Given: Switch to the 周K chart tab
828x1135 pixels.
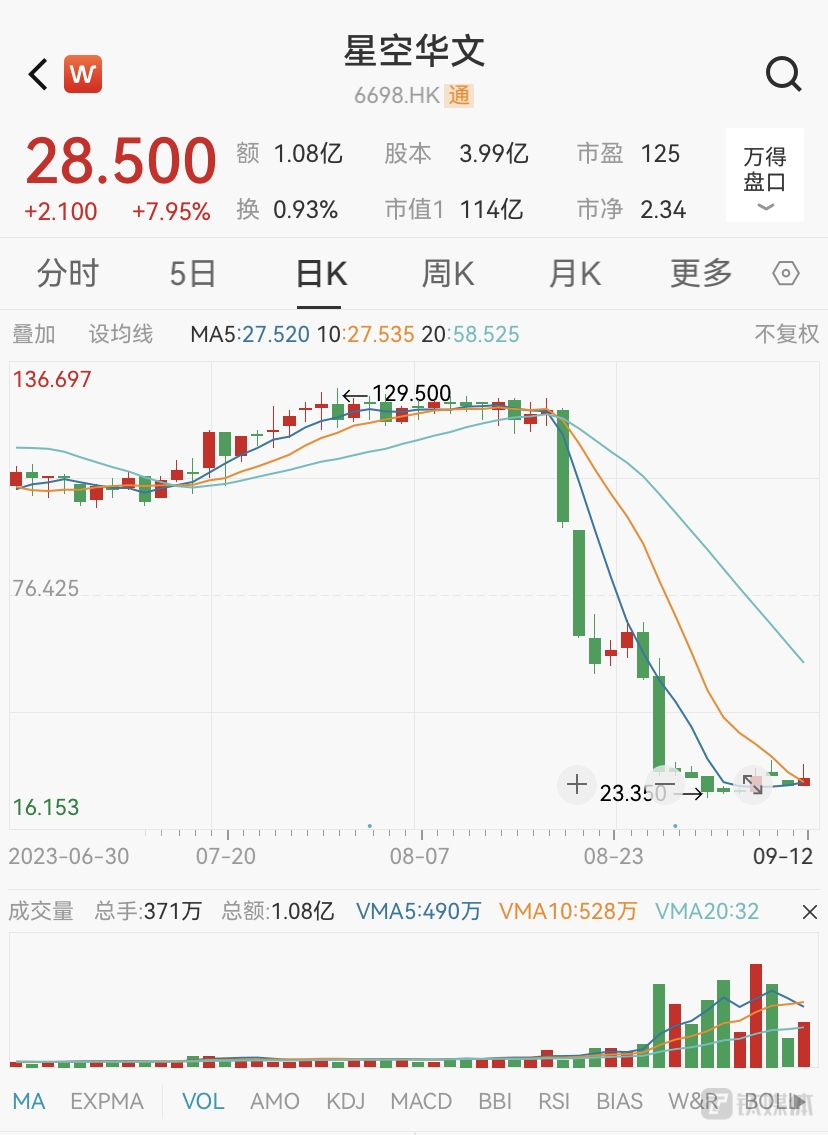Looking at the screenshot, I should [x=448, y=273].
